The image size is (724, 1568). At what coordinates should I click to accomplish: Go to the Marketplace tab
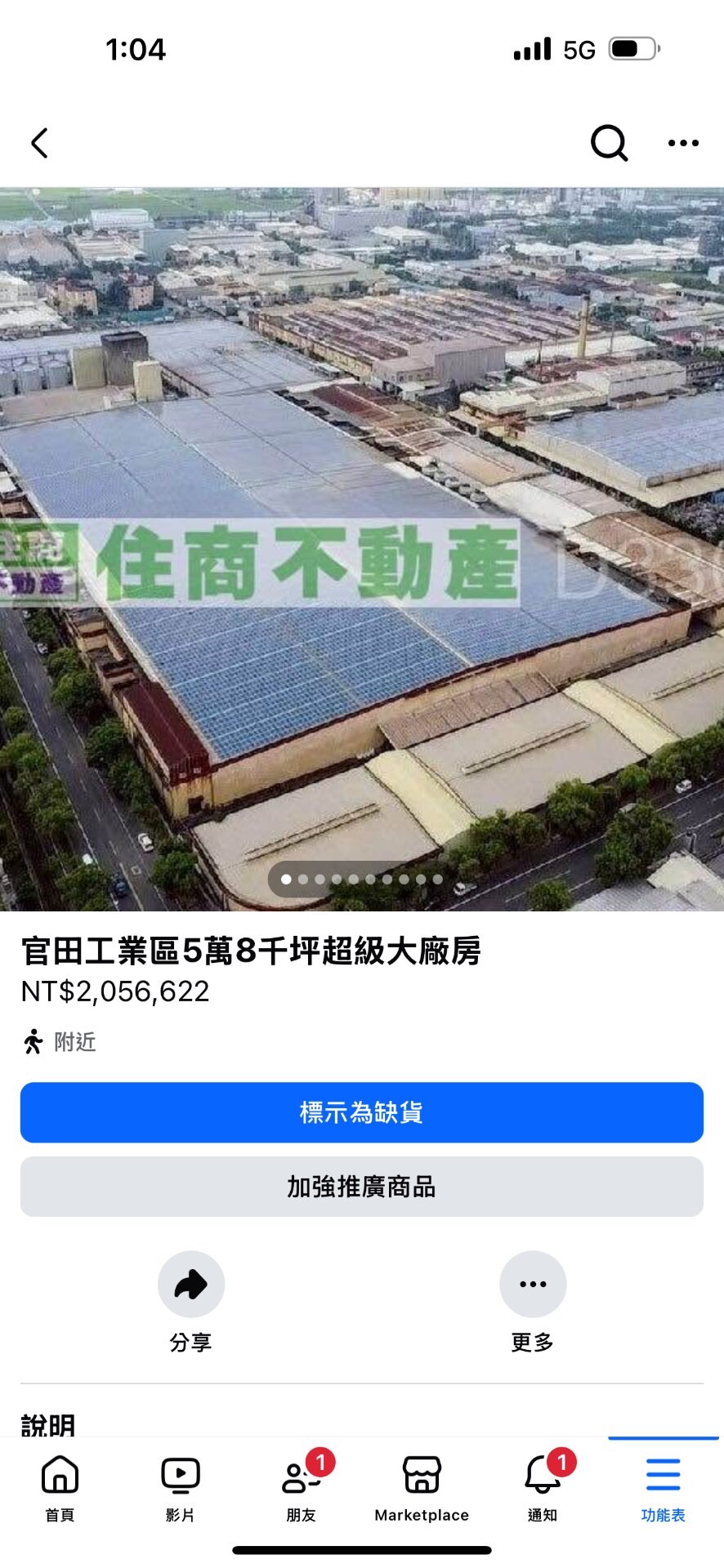point(422,1488)
